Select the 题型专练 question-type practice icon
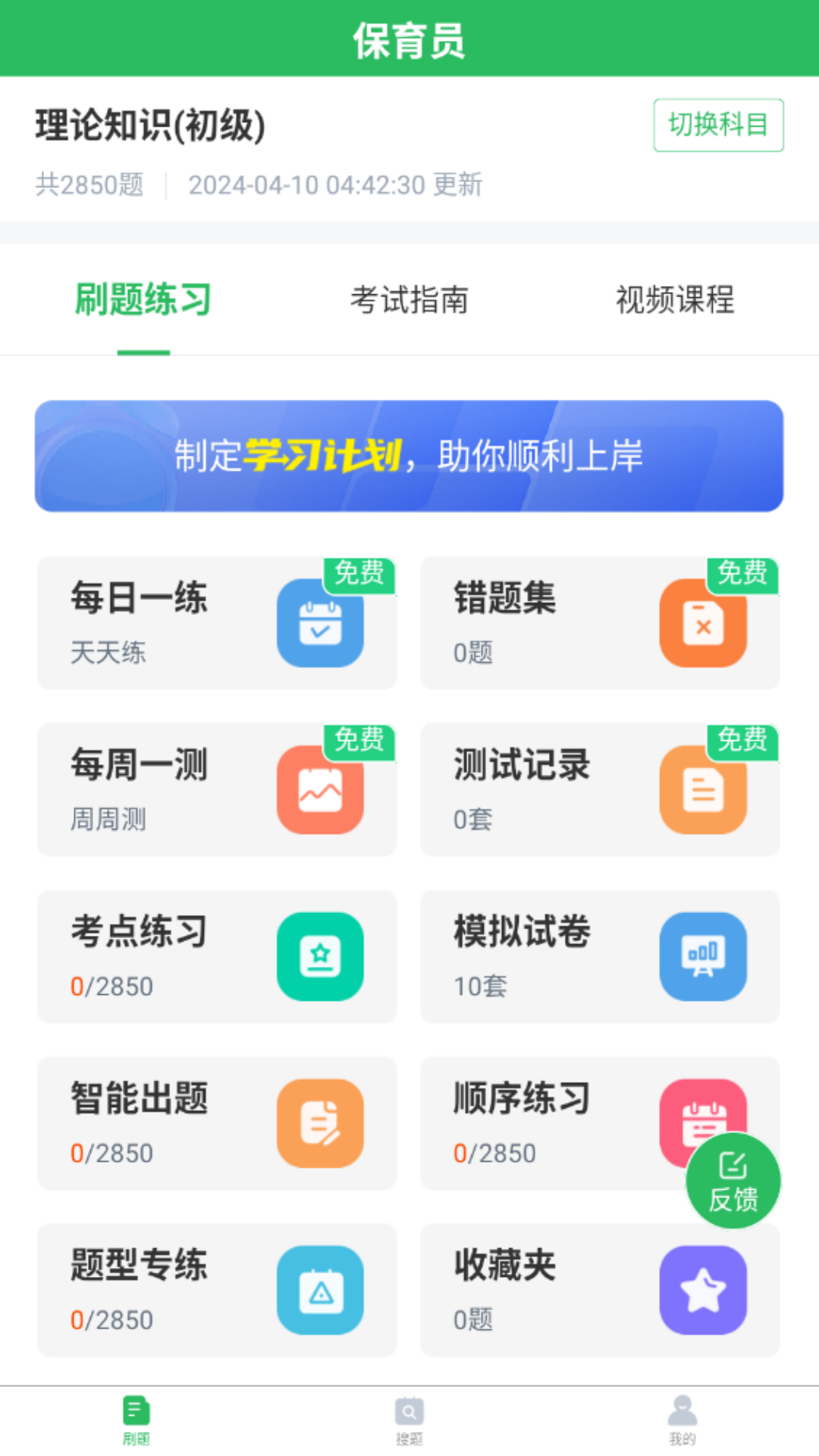 coord(320,1291)
